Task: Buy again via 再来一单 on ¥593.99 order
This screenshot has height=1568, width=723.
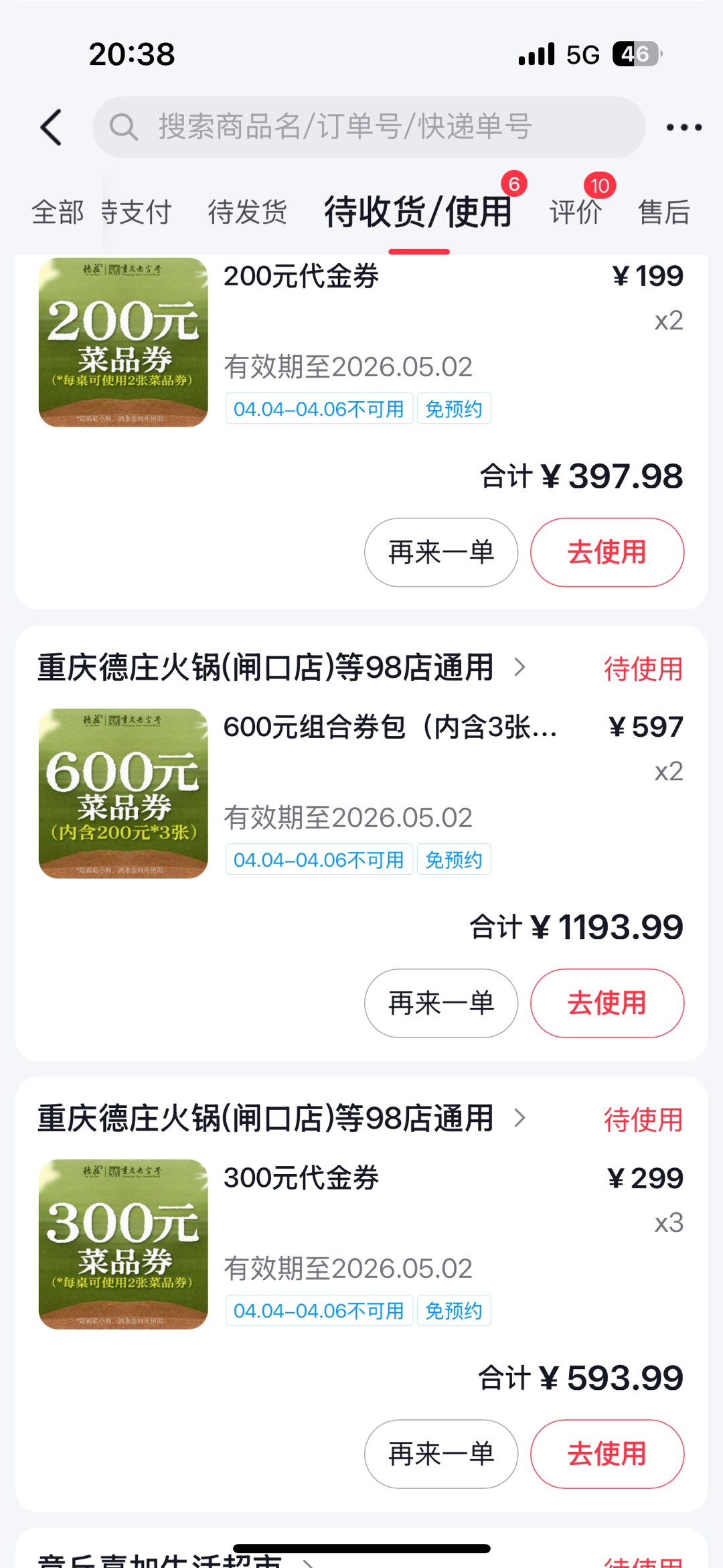Action: [441, 1454]
